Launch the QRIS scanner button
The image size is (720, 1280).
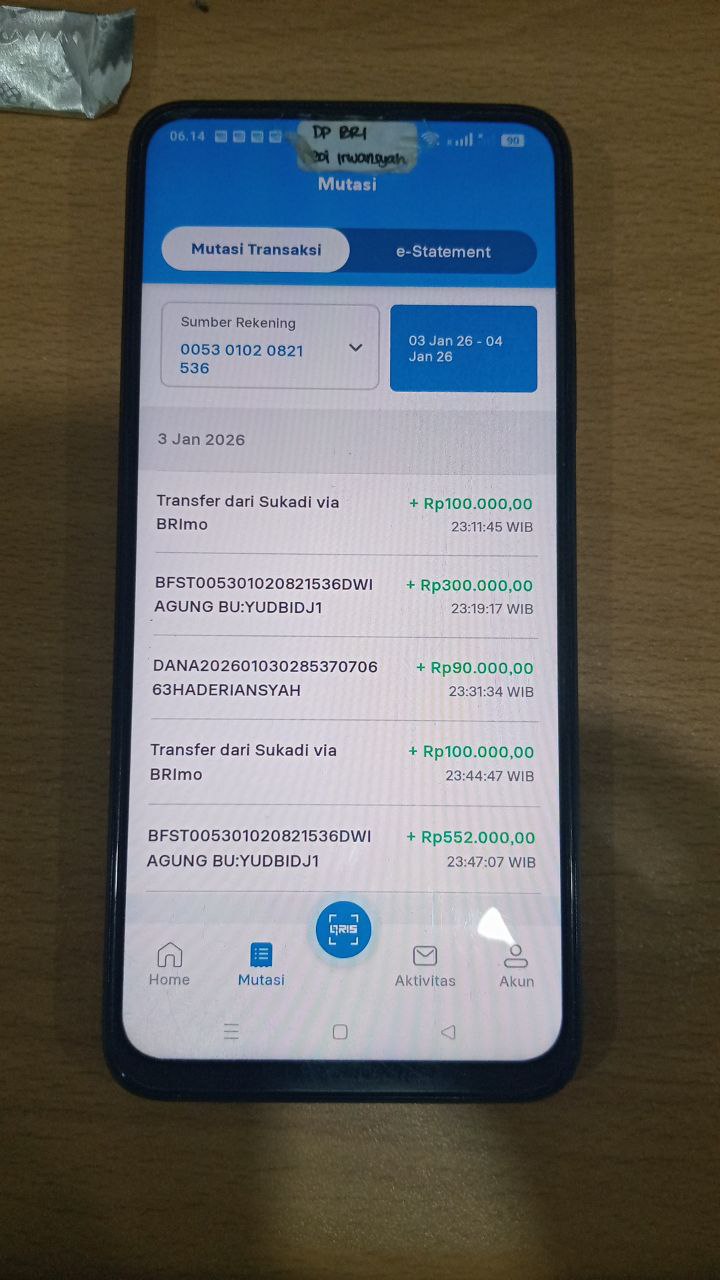343,930
